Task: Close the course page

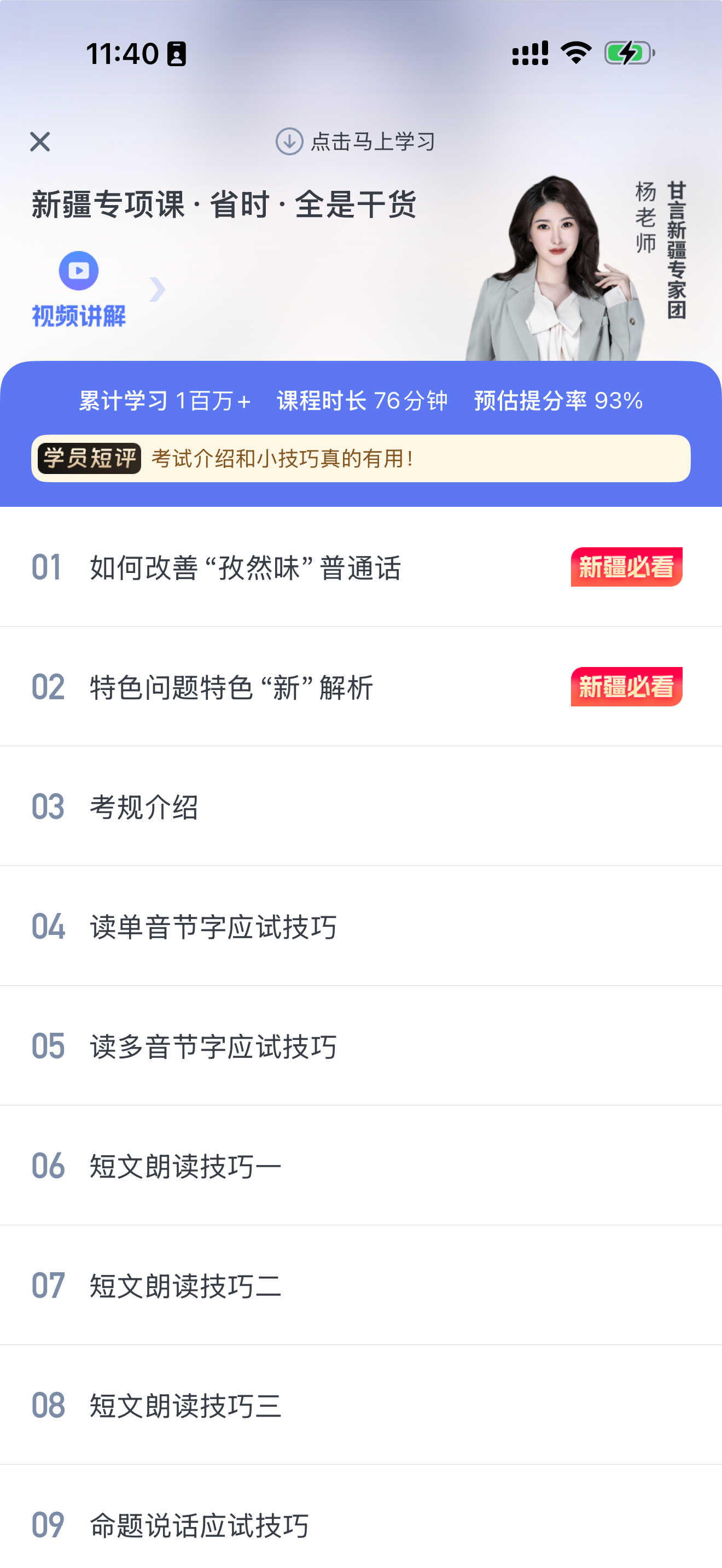Action: (x=40, y=142)
